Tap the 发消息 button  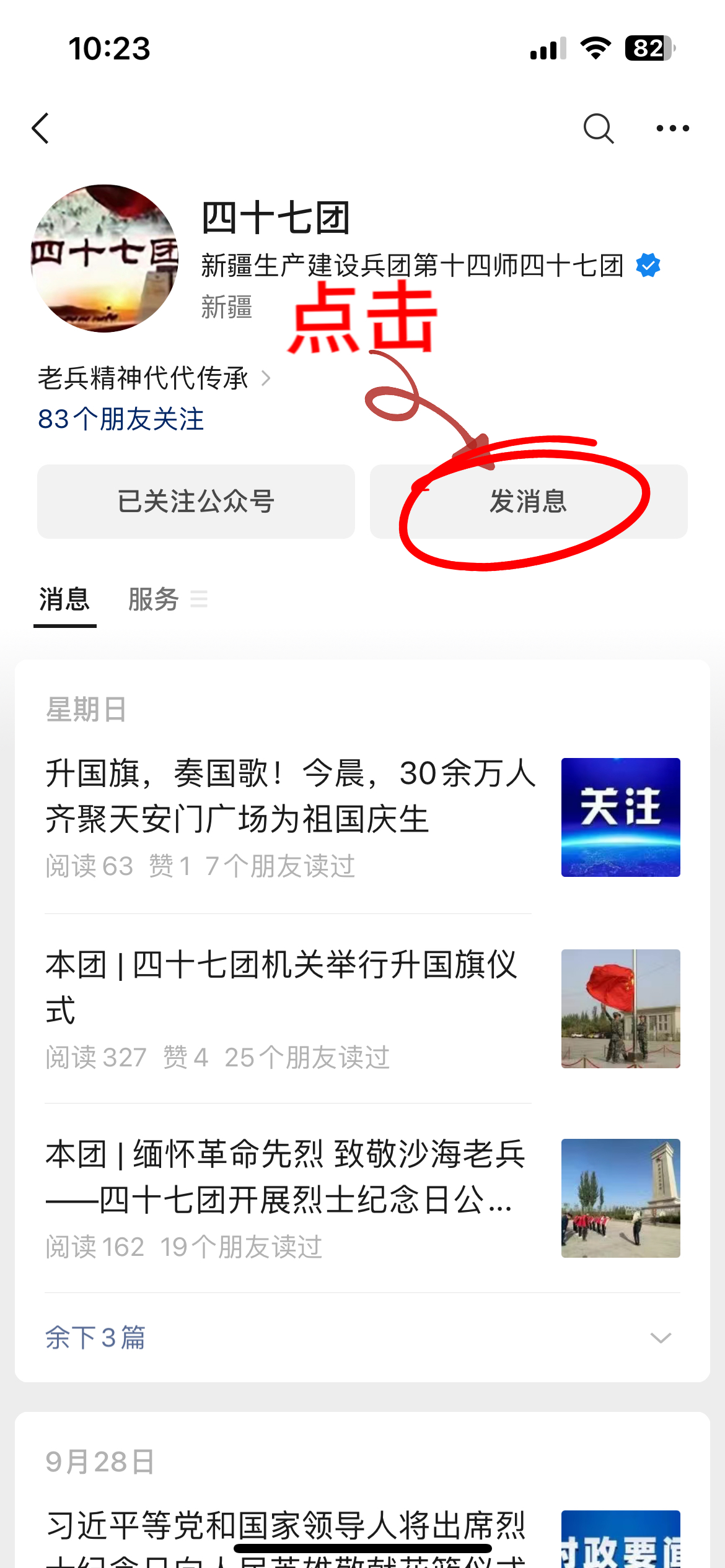pos(529,501)
